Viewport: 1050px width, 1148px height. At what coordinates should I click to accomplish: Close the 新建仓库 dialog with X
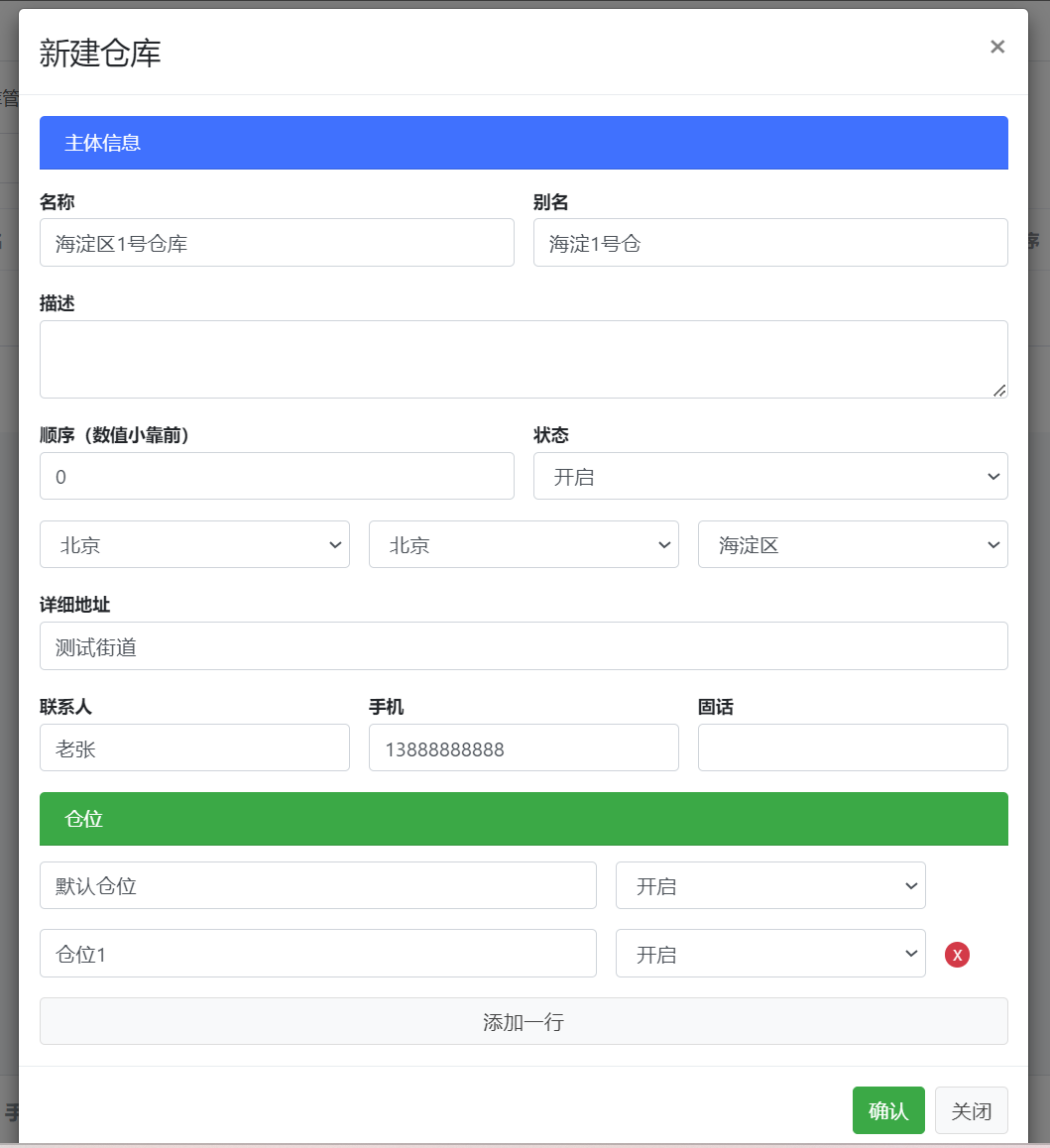pos(997,47)
